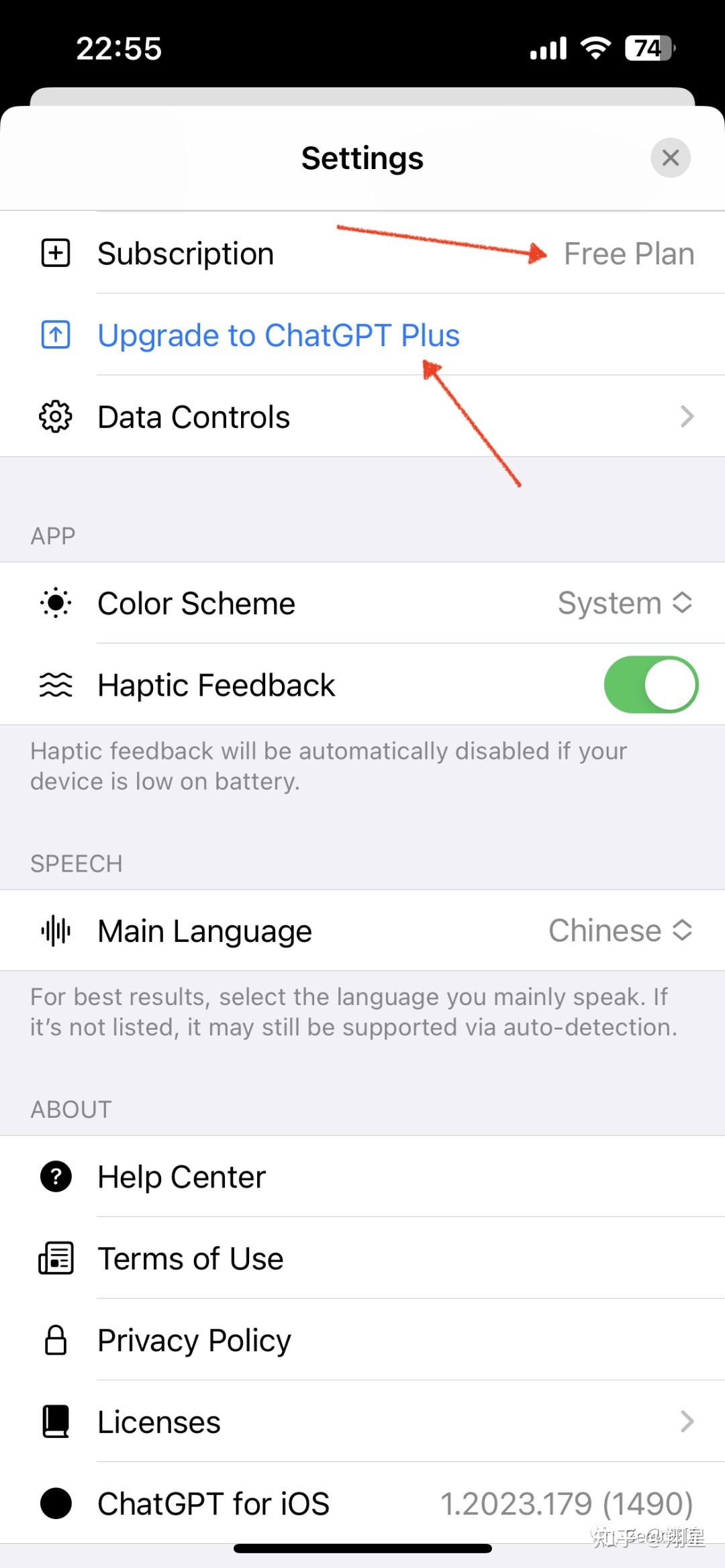The height and width of the screenshot is (1568, 725).
Task: Select a different Main Language
Action: pos(620,931)
